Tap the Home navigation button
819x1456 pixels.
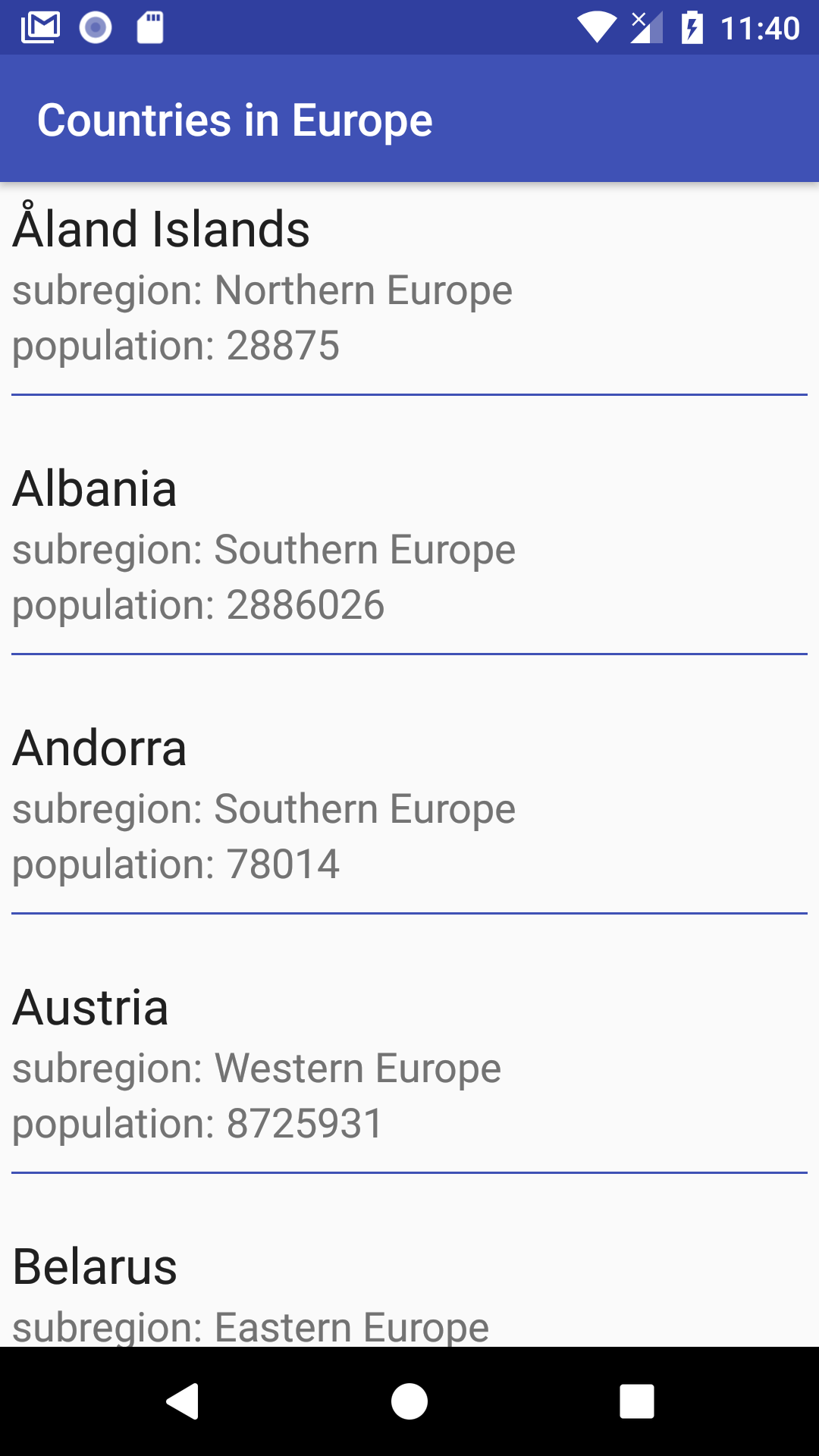[x=409, y=1400]
